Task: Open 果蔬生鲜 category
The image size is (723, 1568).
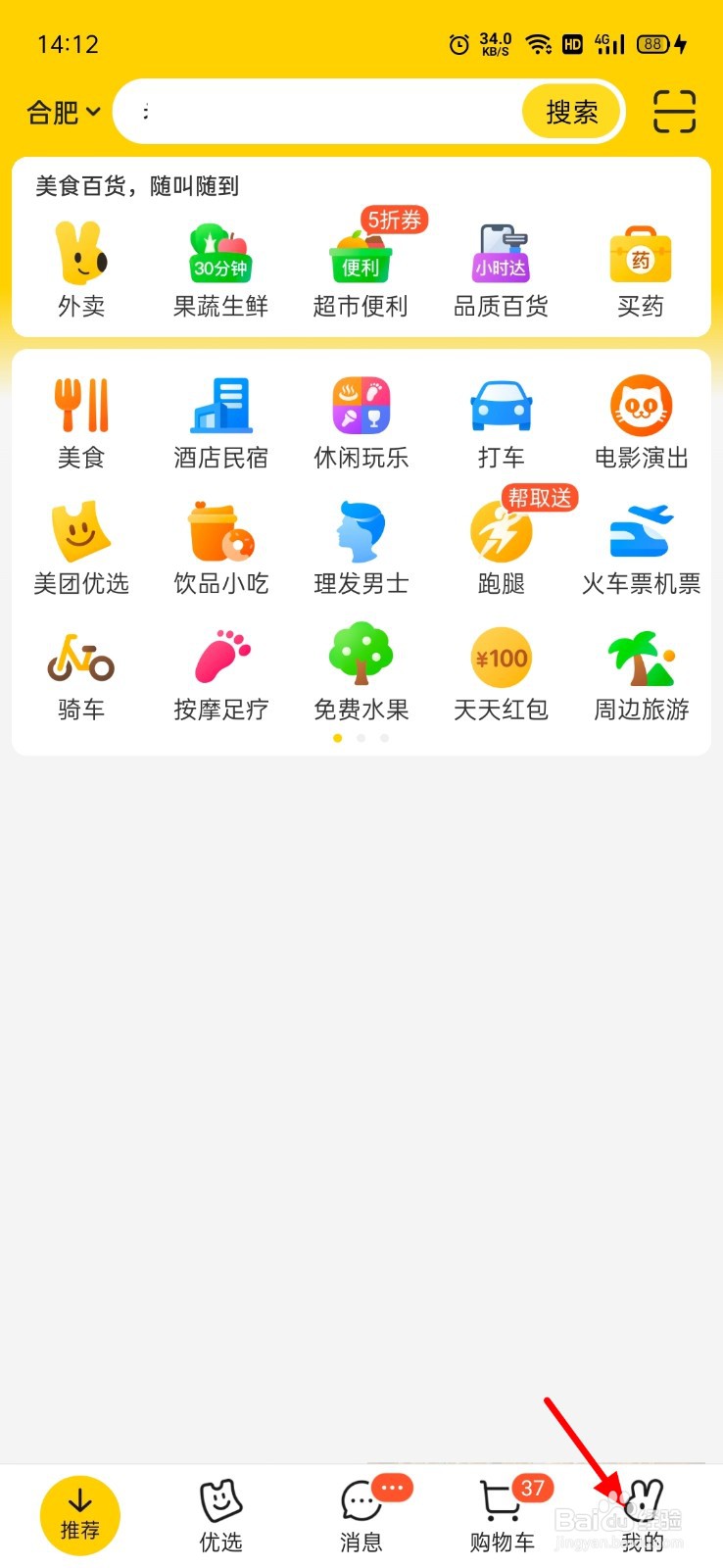Action: (220, 270)
